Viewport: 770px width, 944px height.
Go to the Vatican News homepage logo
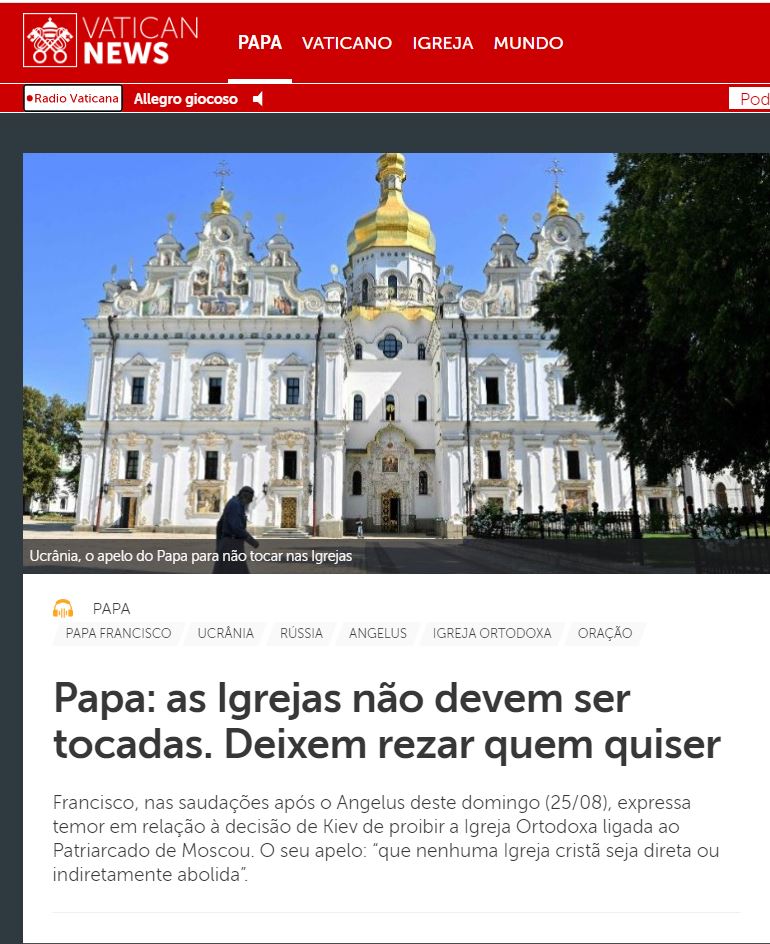(x=111, y=41)
